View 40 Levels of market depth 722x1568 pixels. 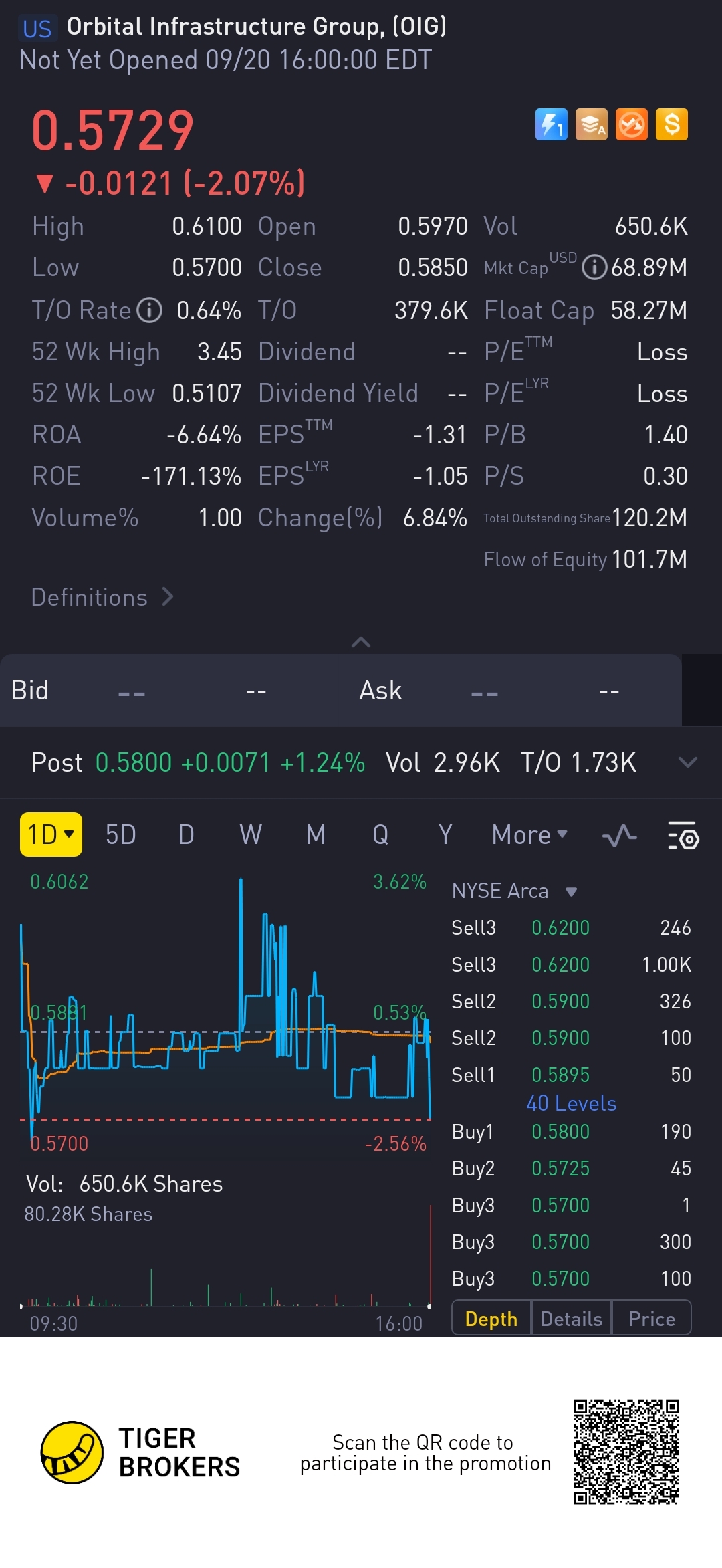click(x=571, y=1103)
